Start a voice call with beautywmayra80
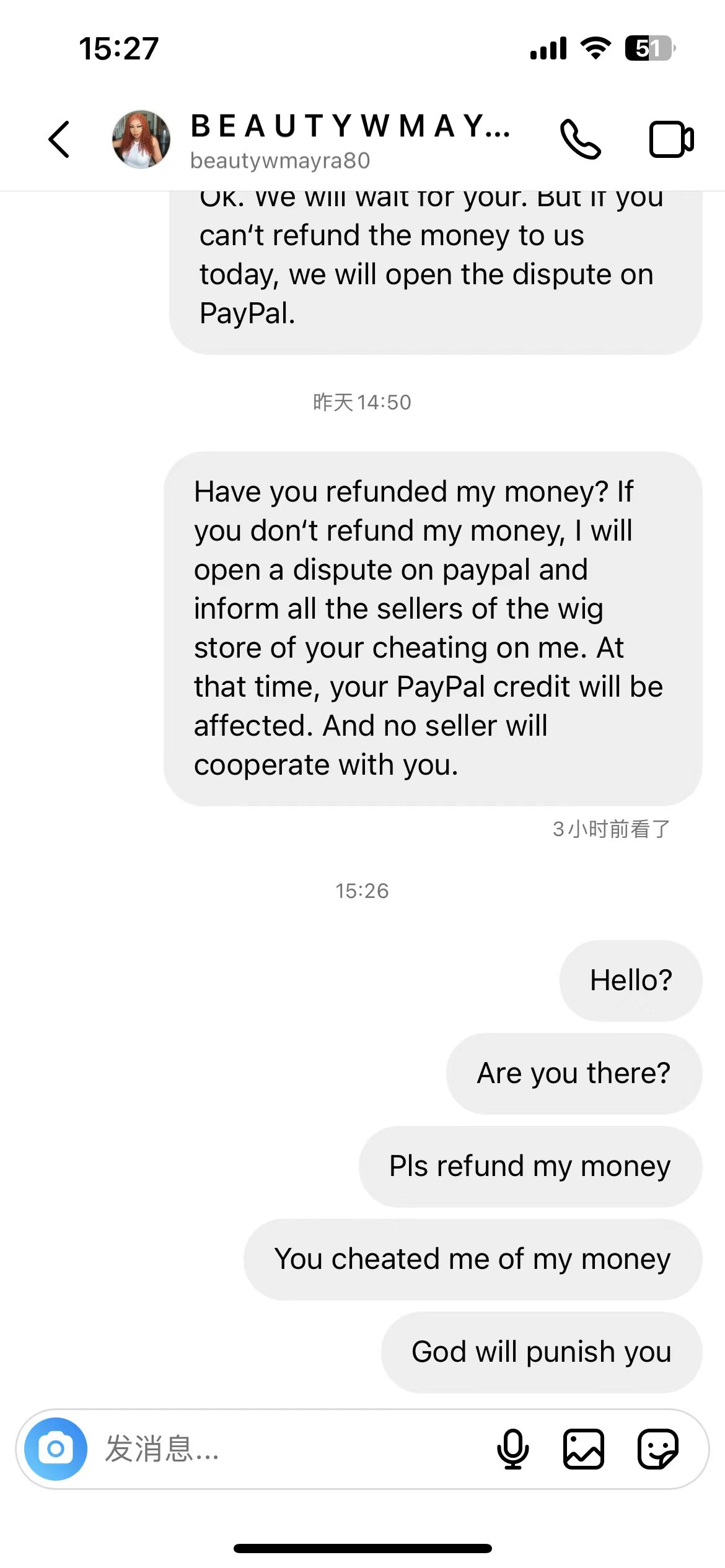This screenshot has width=725, height=1568. [x=580, y=139]
